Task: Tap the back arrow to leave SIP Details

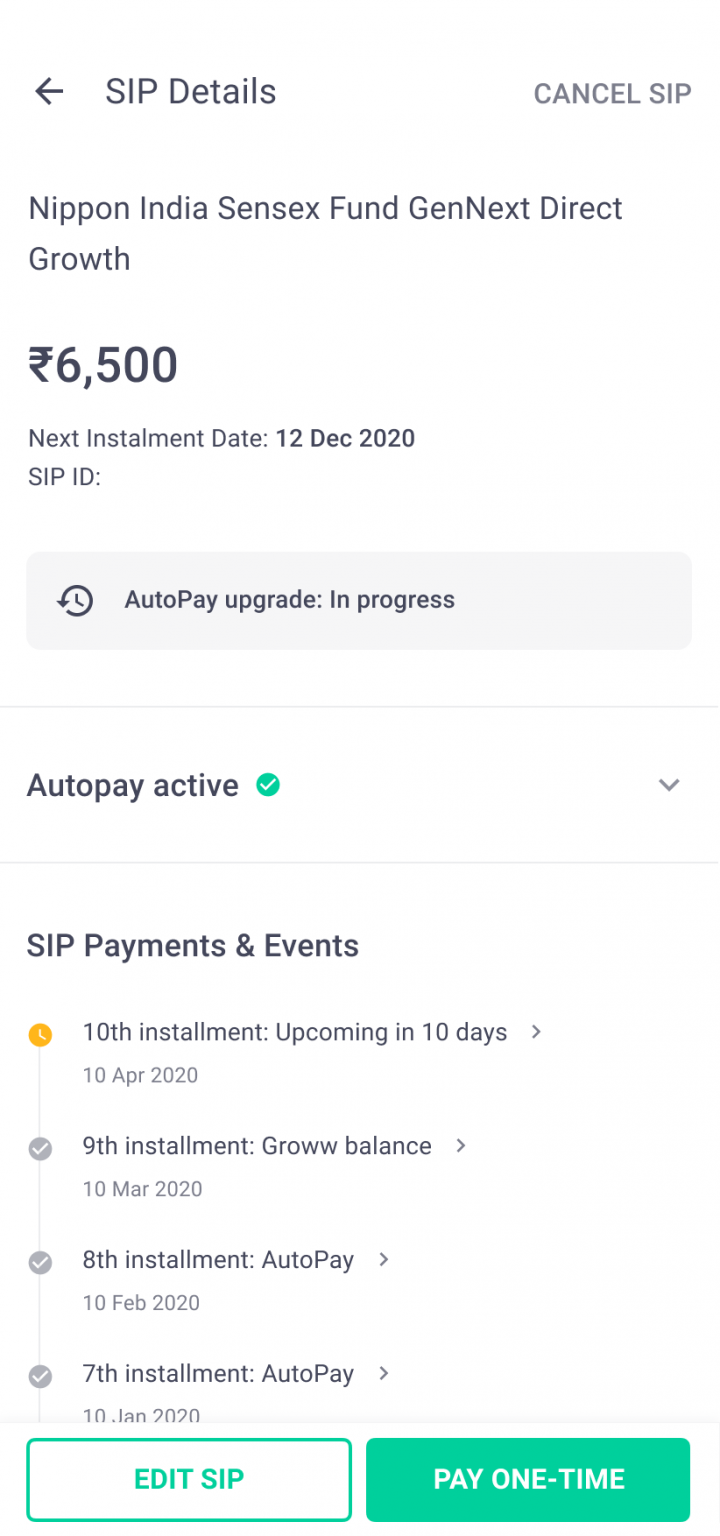Action: pyautogui.click(x=48, y=91)
